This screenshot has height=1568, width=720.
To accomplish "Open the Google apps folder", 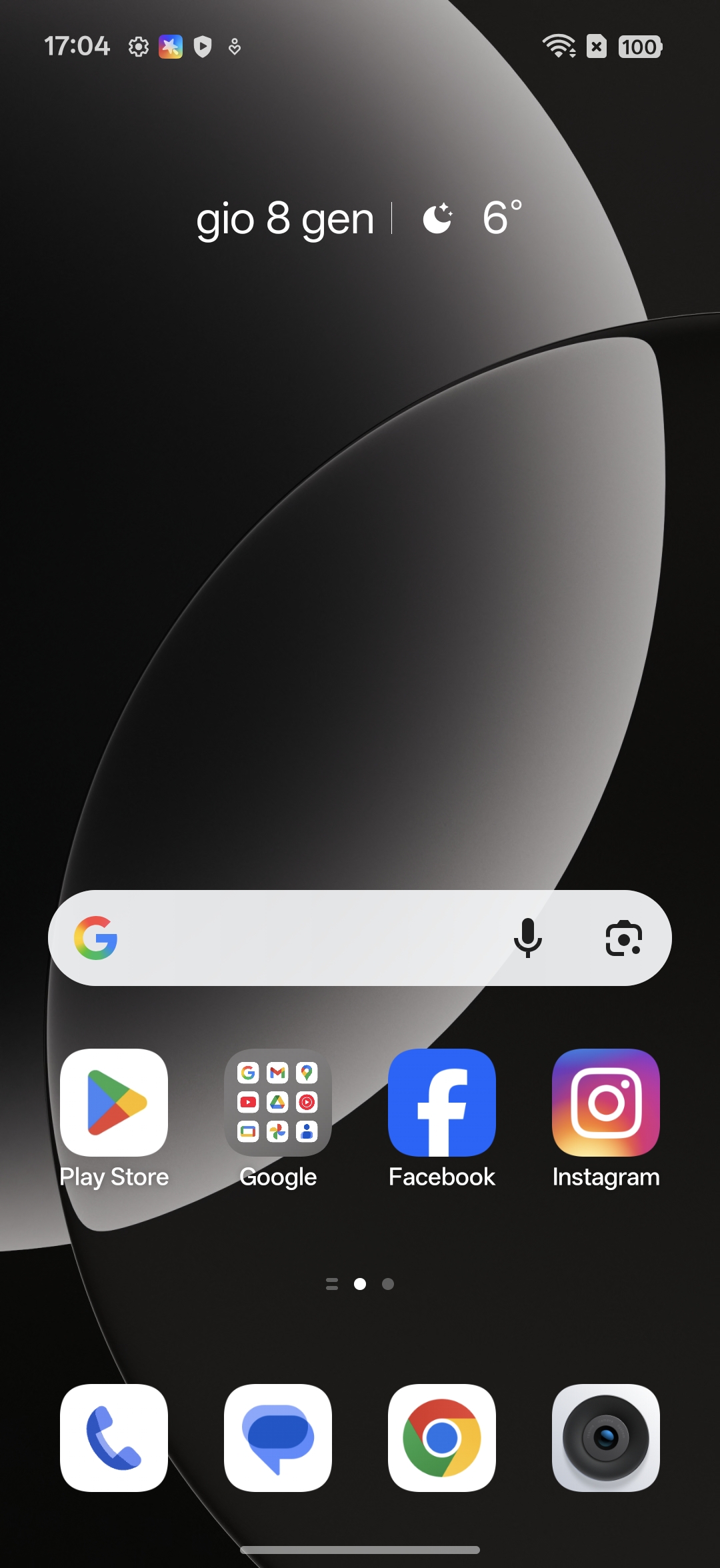I will click(x=278, y=1103).
